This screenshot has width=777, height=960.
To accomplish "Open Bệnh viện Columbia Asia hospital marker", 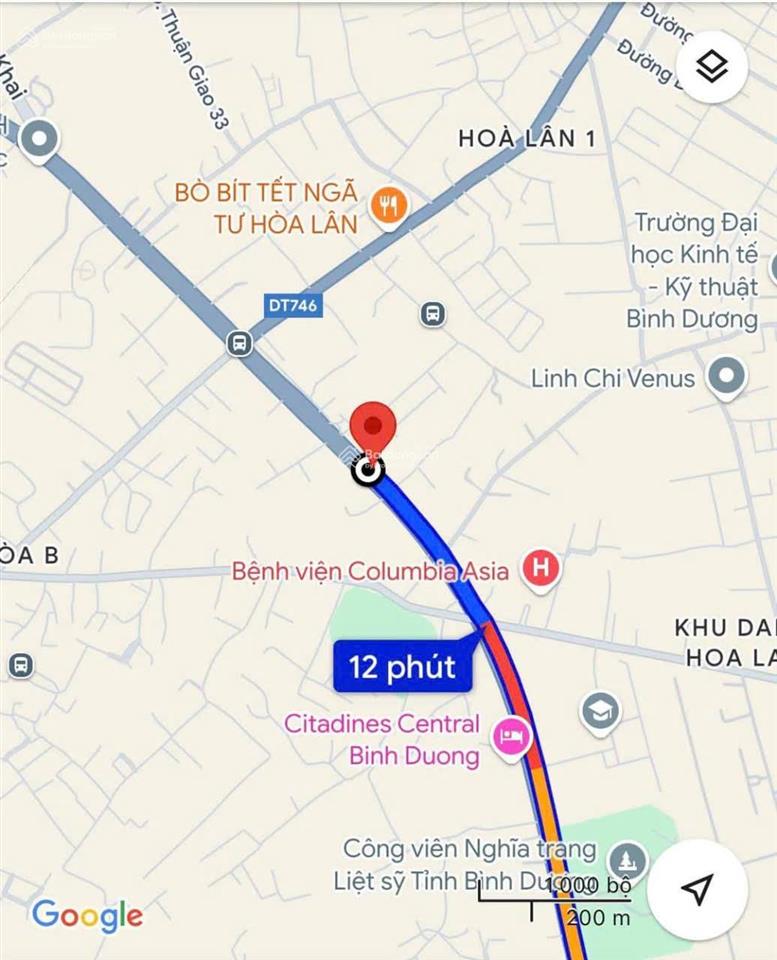I will coord(541,570).
